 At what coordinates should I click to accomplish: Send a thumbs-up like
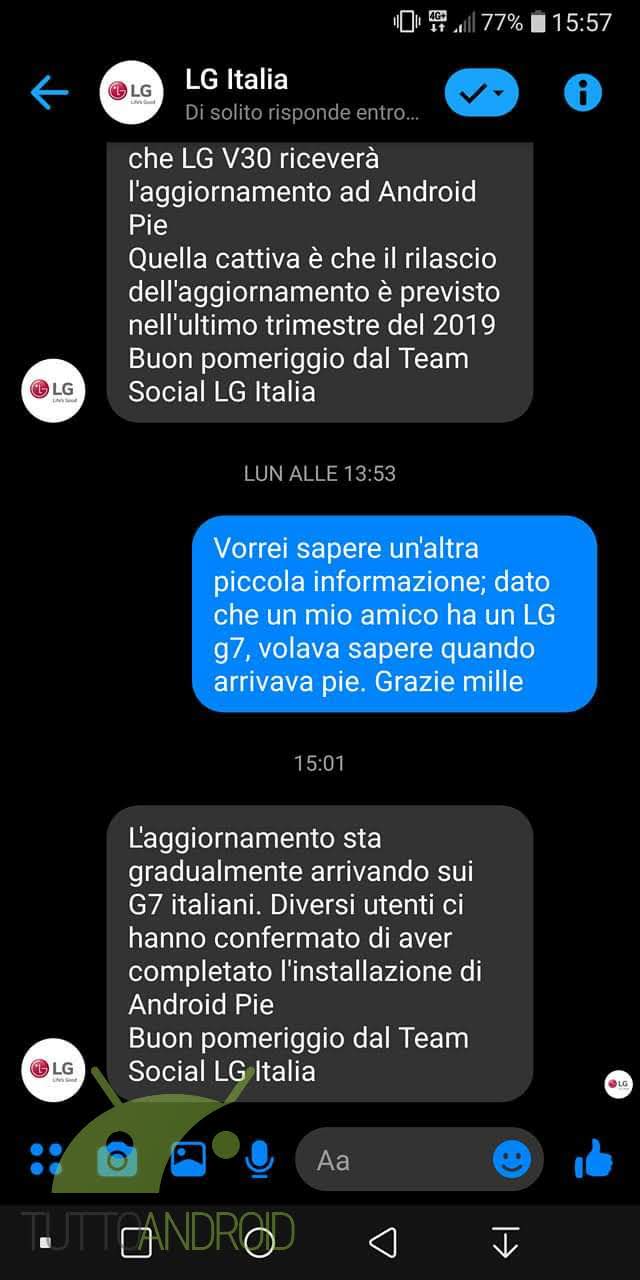[593, 1159]
